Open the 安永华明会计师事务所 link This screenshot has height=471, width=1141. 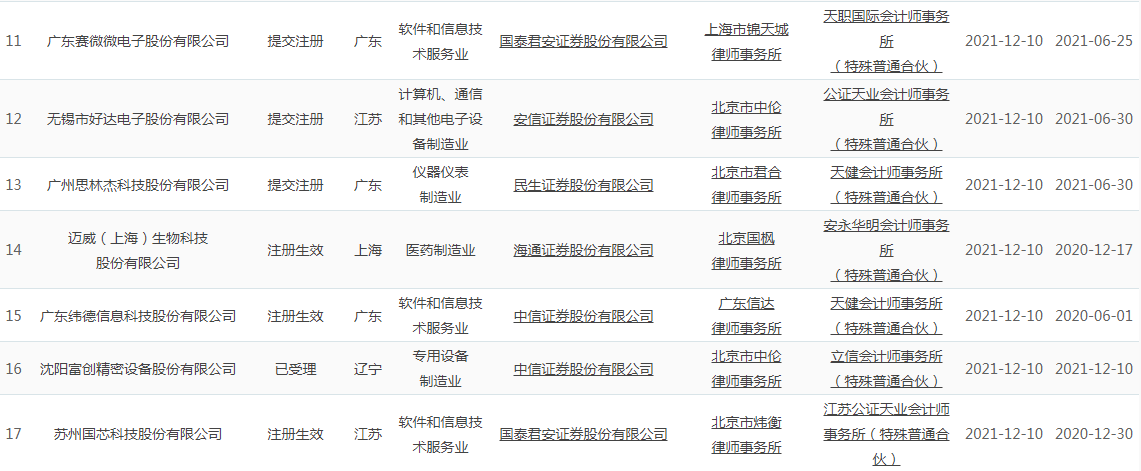[886, 225]
